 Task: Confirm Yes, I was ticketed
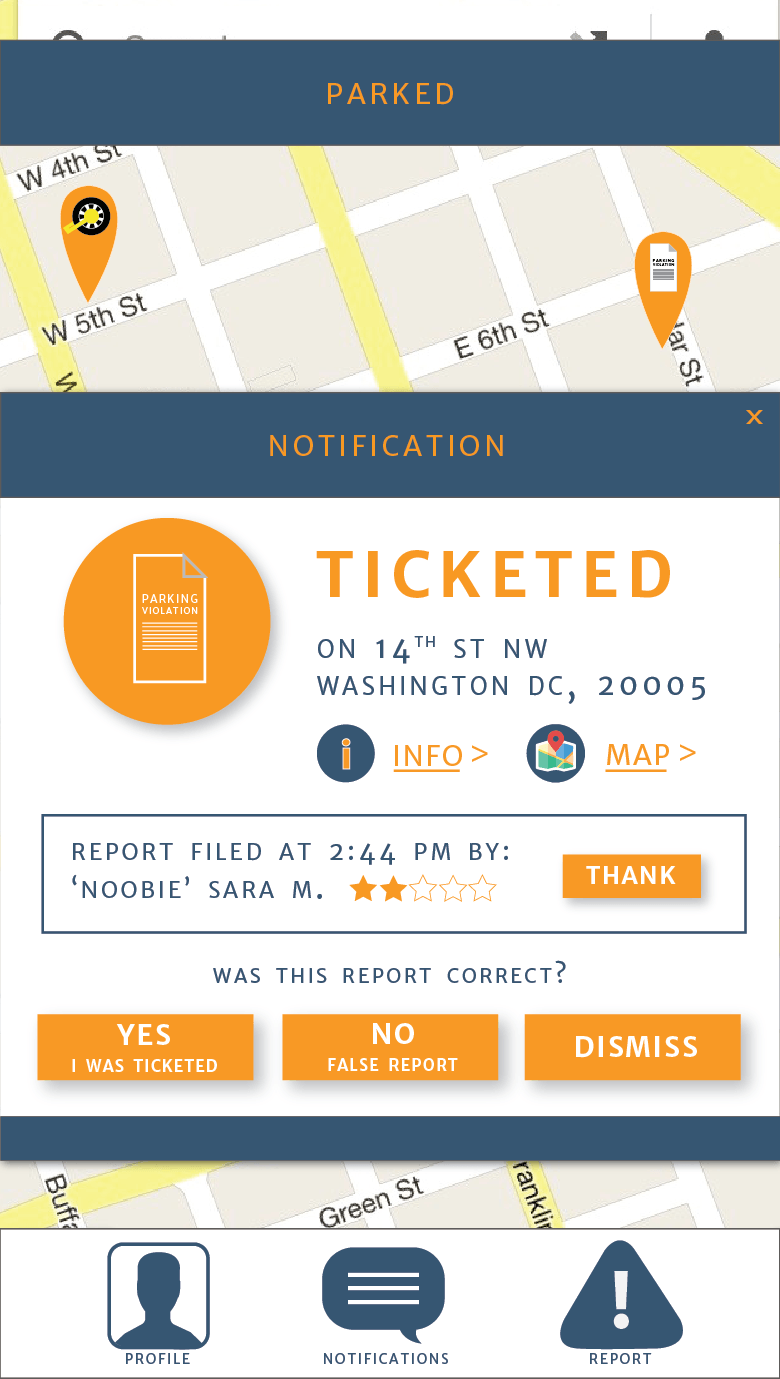[145, 1047]
